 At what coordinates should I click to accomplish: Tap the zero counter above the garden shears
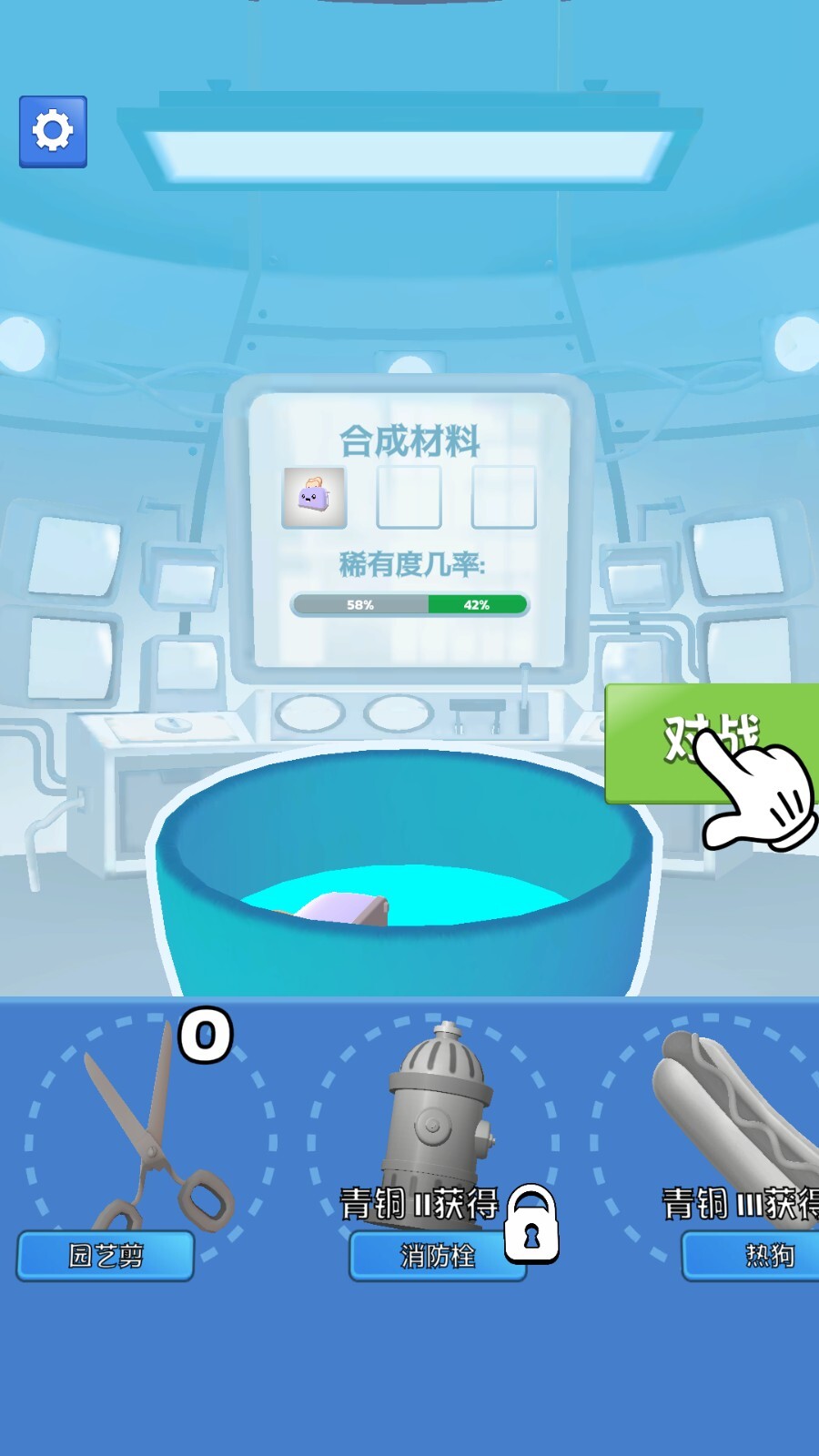205,1033
